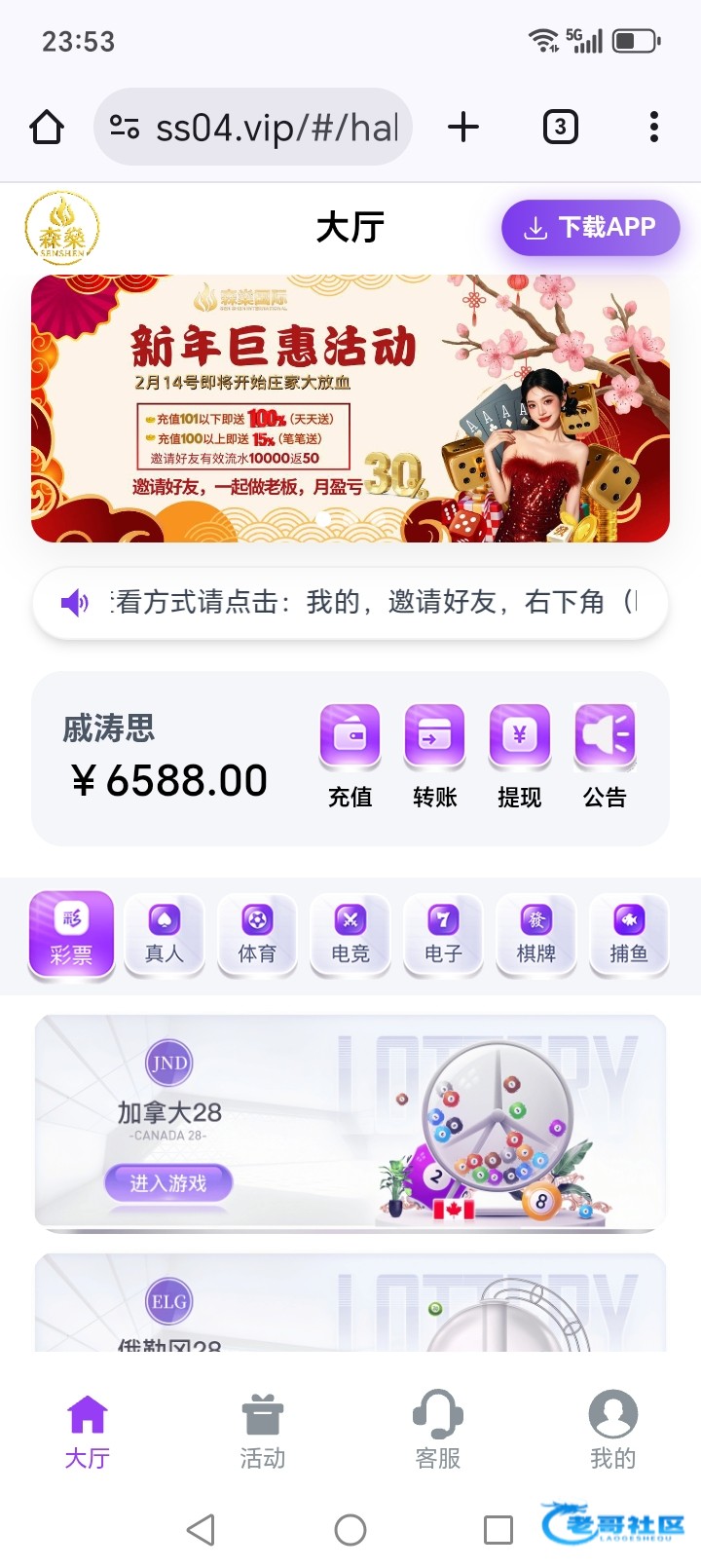Open 充值 recharge
This screenshot has height=1568, width=701.
(350, 757)
